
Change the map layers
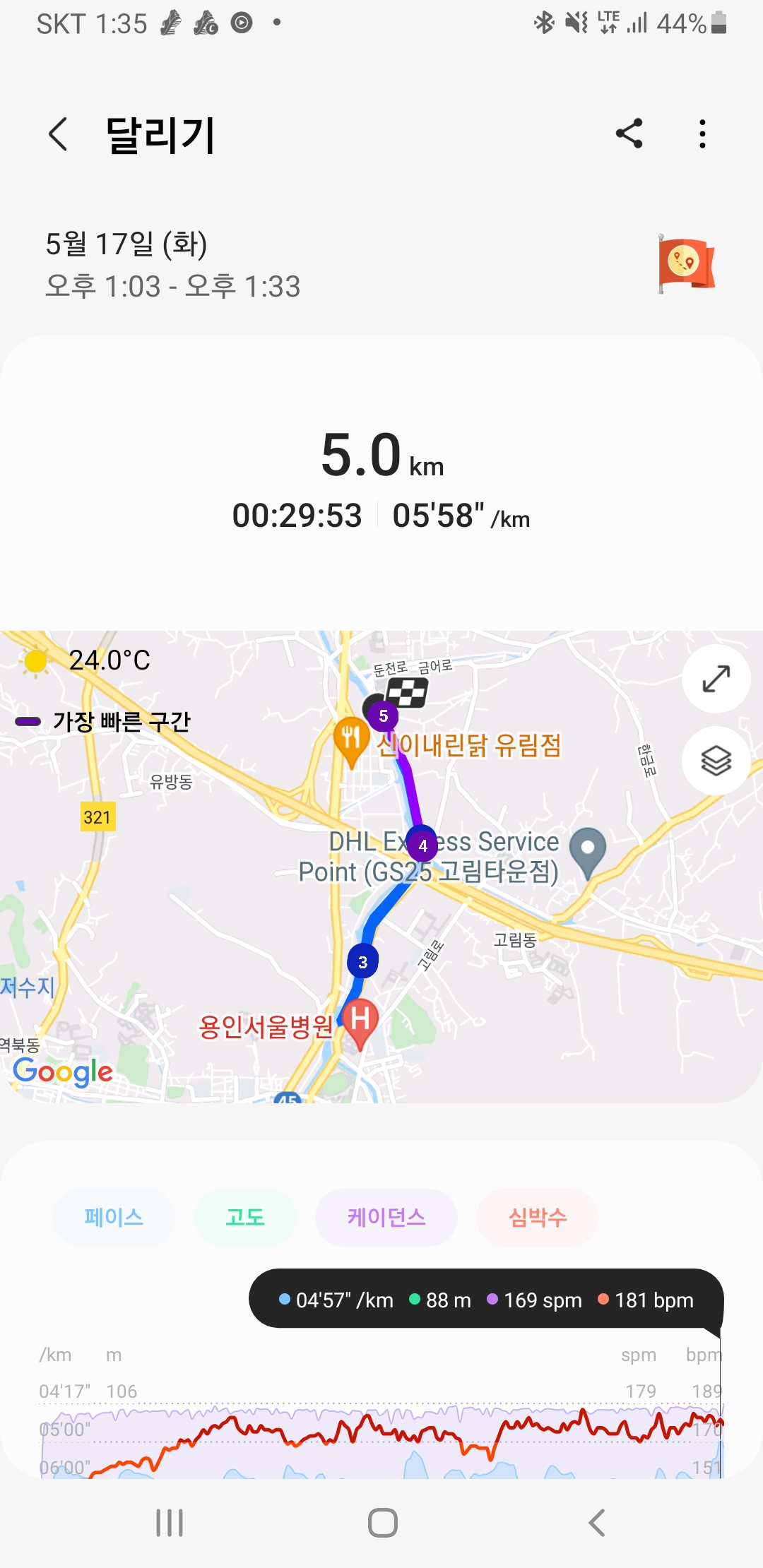tap(716, 761)
